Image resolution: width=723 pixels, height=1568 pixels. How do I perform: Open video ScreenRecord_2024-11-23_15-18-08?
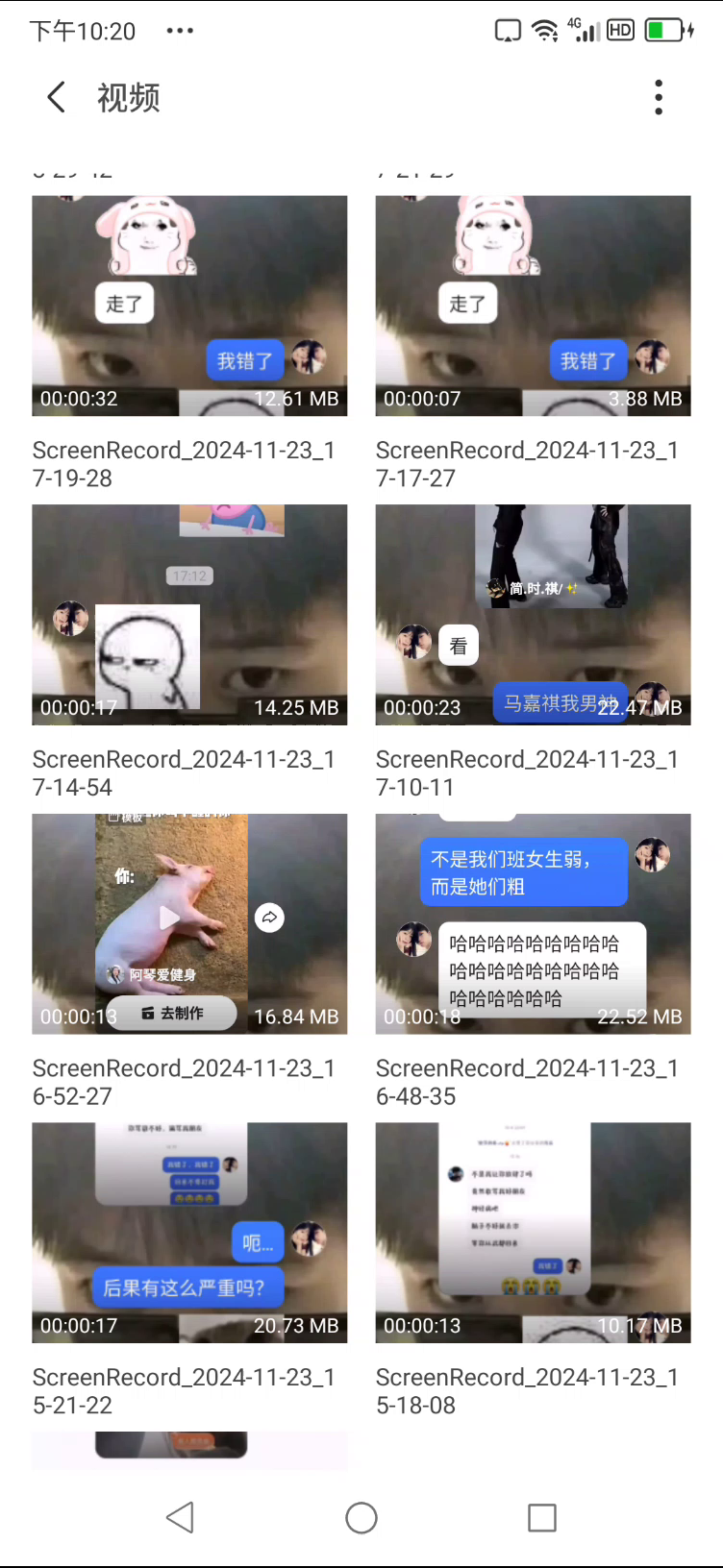(533, 1233)
